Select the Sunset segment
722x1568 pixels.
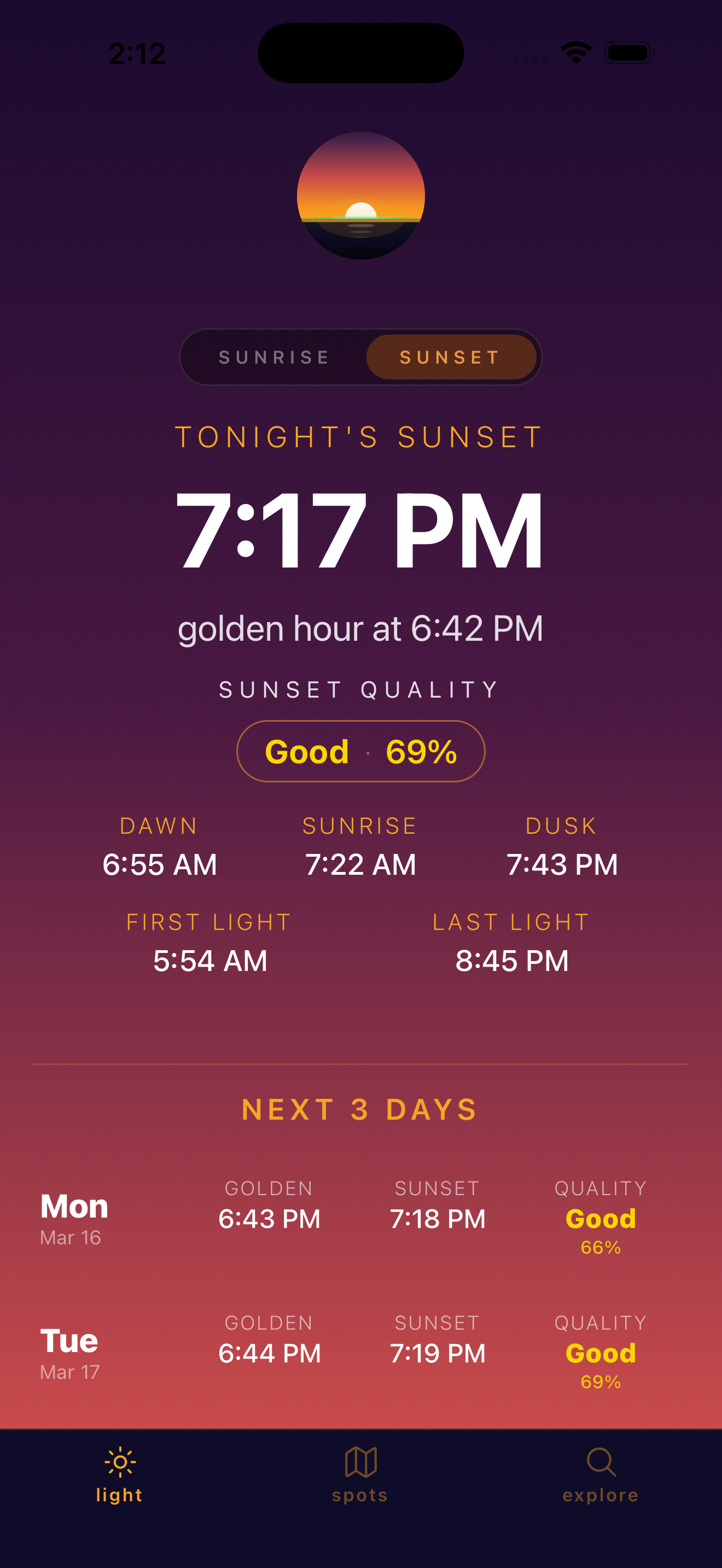451,358
